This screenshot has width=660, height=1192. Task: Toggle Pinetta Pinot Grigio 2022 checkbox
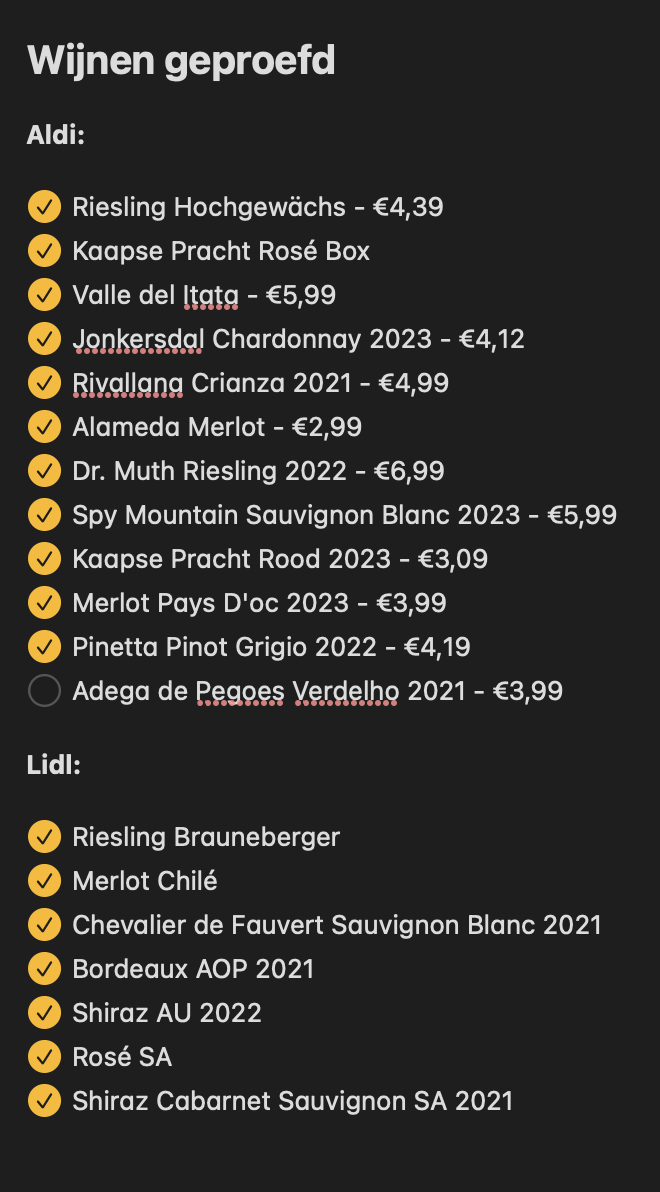click(44, 647)
